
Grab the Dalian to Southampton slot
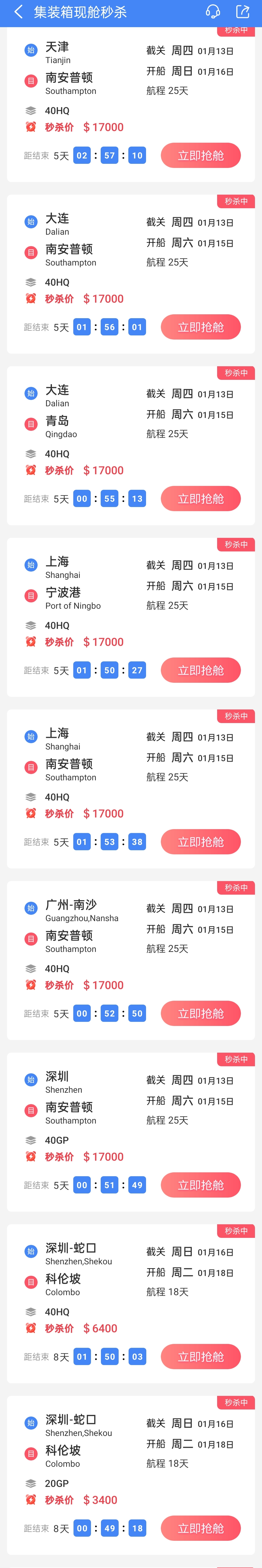pyautogui.click(x=201, y=327)
